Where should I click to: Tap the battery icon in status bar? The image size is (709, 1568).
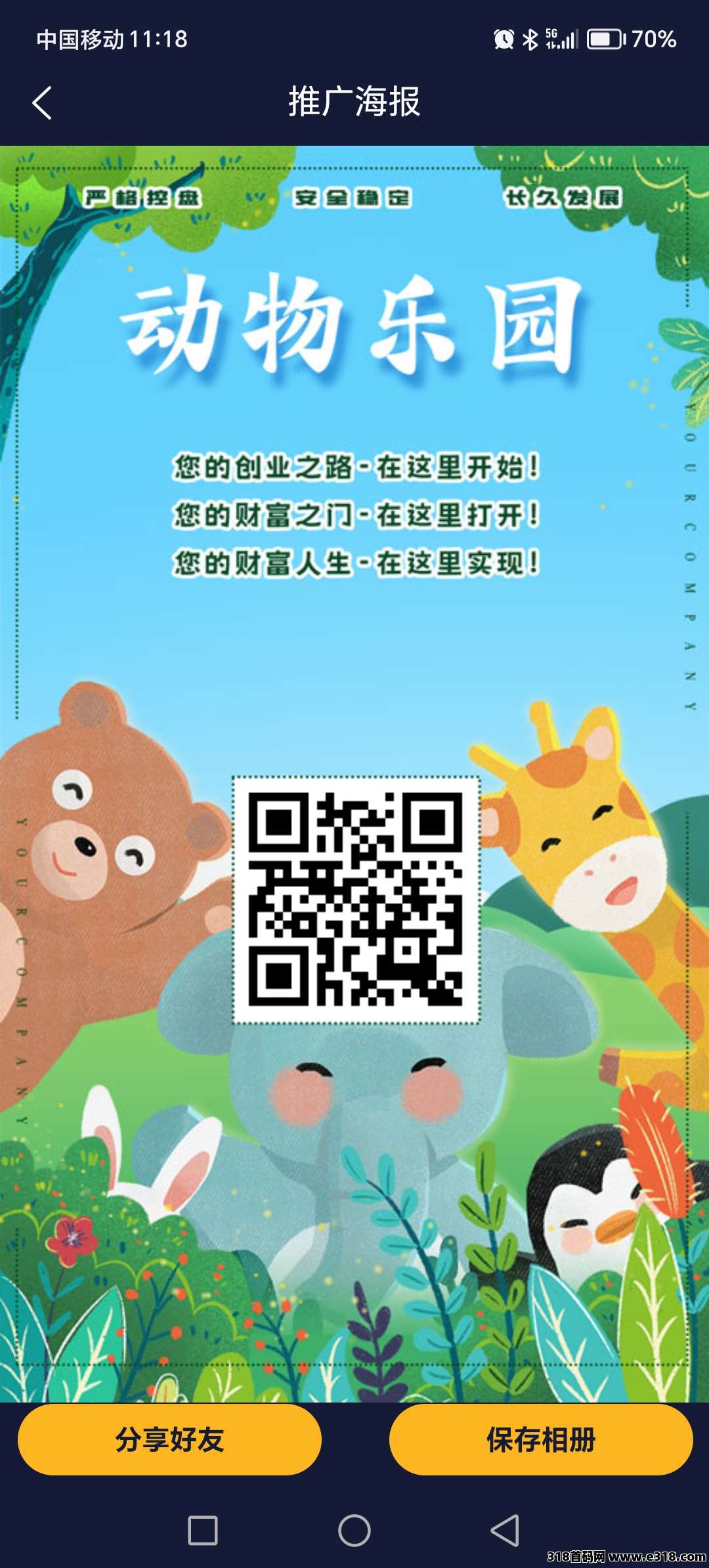(604, 39)
